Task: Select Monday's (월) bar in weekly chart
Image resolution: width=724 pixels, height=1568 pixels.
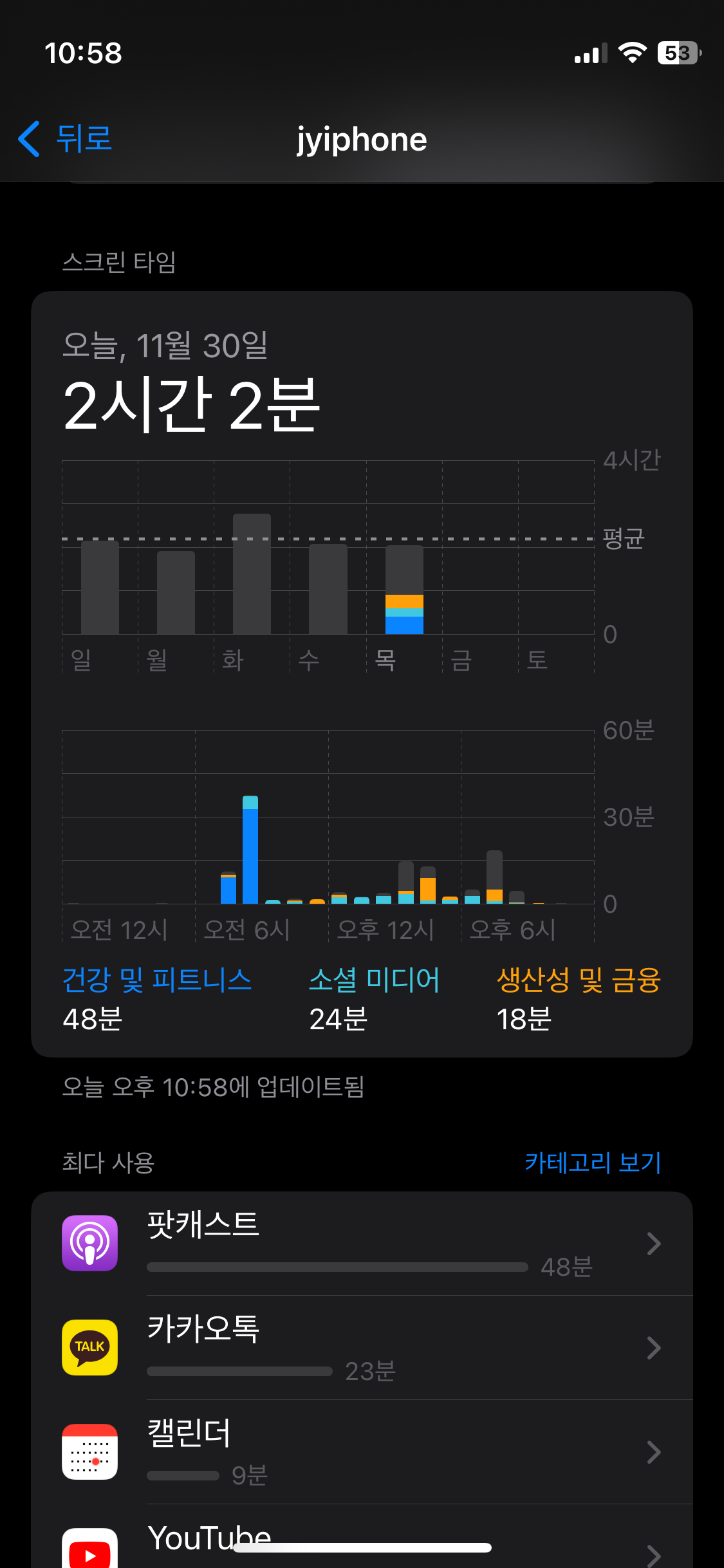Action: coord(176,592)
